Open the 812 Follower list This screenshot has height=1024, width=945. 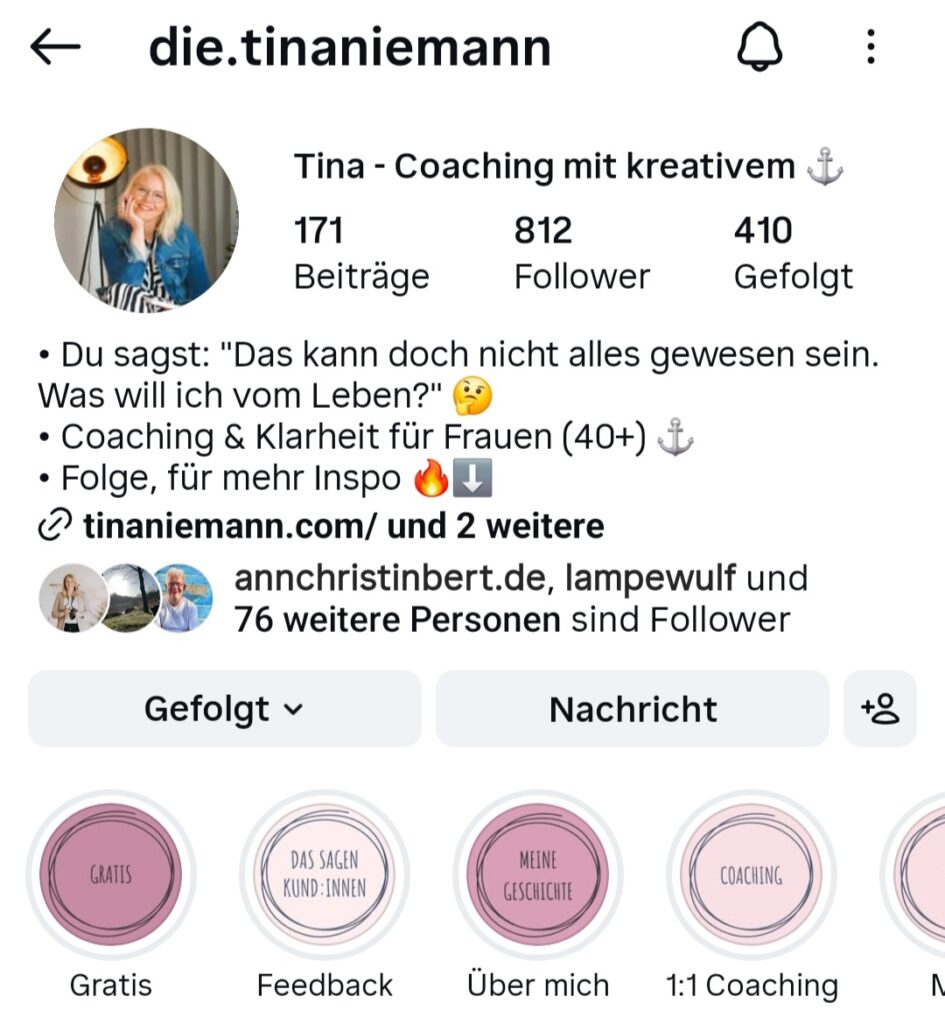click(x=582, y=250)
